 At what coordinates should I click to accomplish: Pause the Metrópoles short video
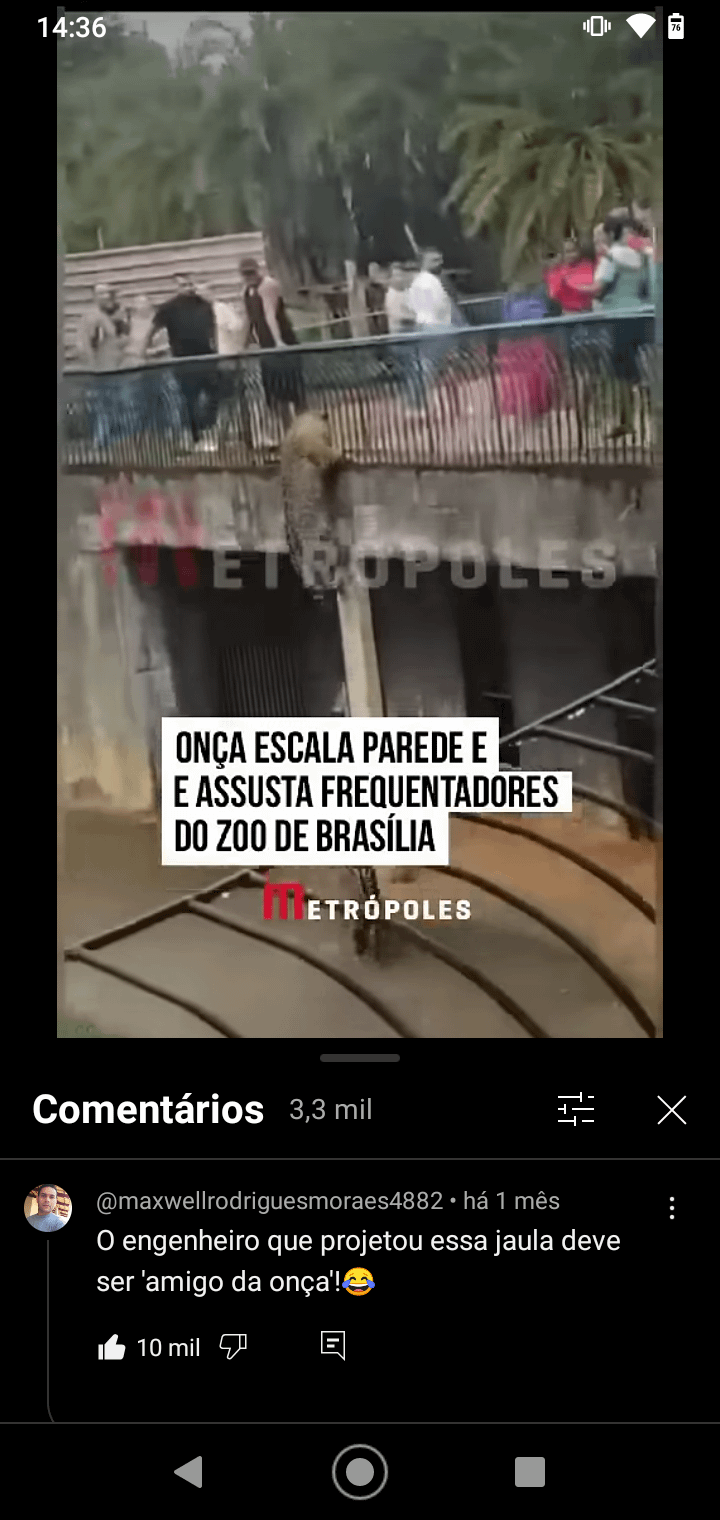click(x=360, y=520)
